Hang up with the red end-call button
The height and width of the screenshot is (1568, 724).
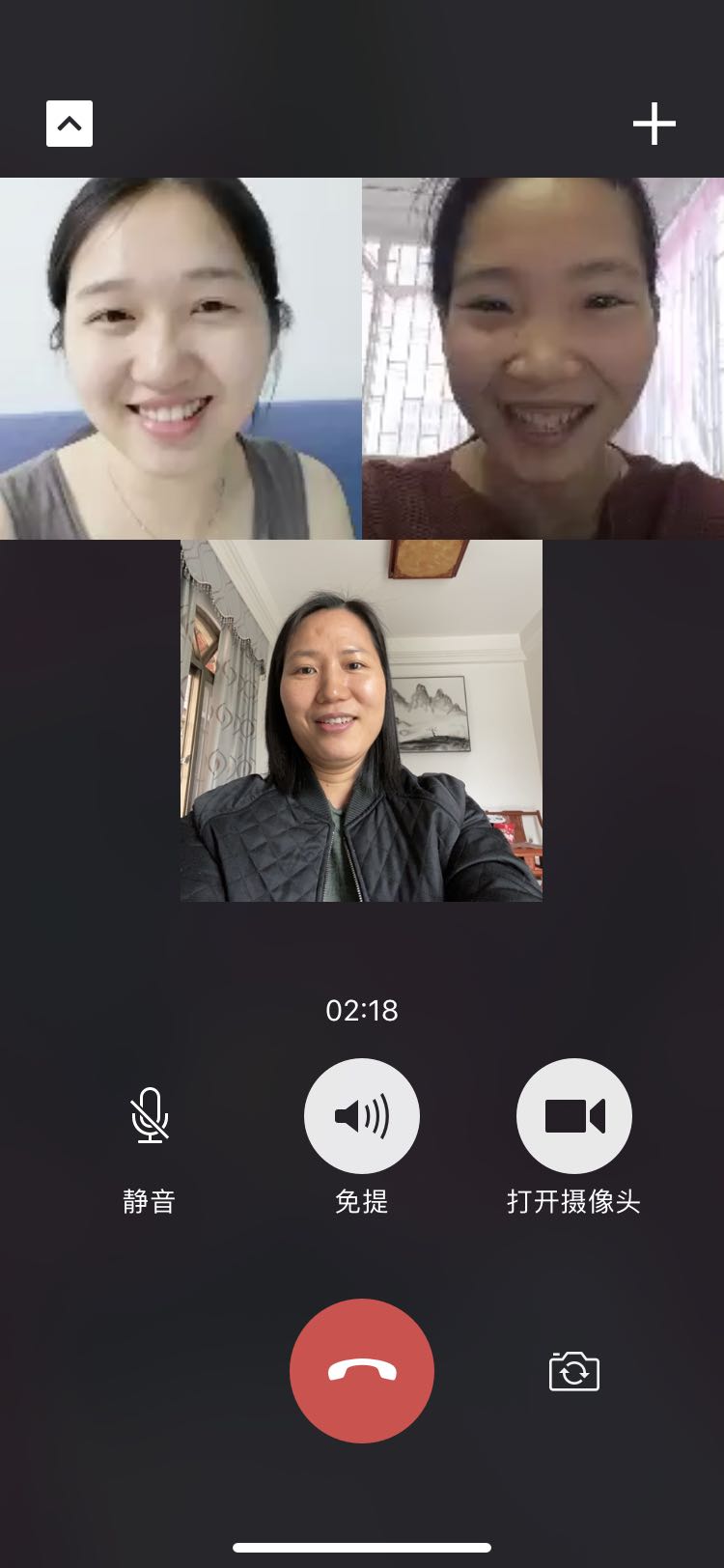(x=362, y=1371)
